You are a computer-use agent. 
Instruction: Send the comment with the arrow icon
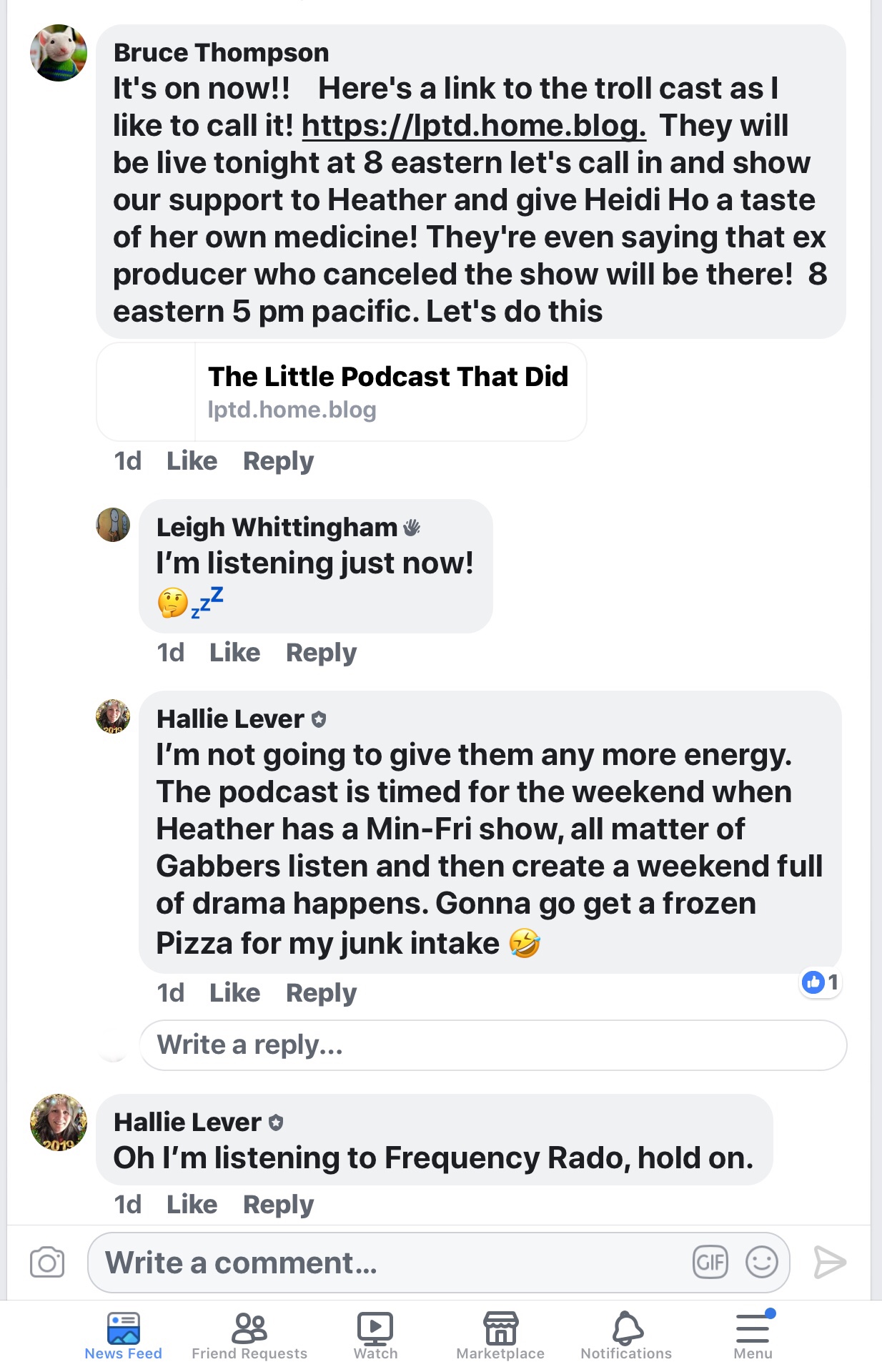coord(830,1263)
